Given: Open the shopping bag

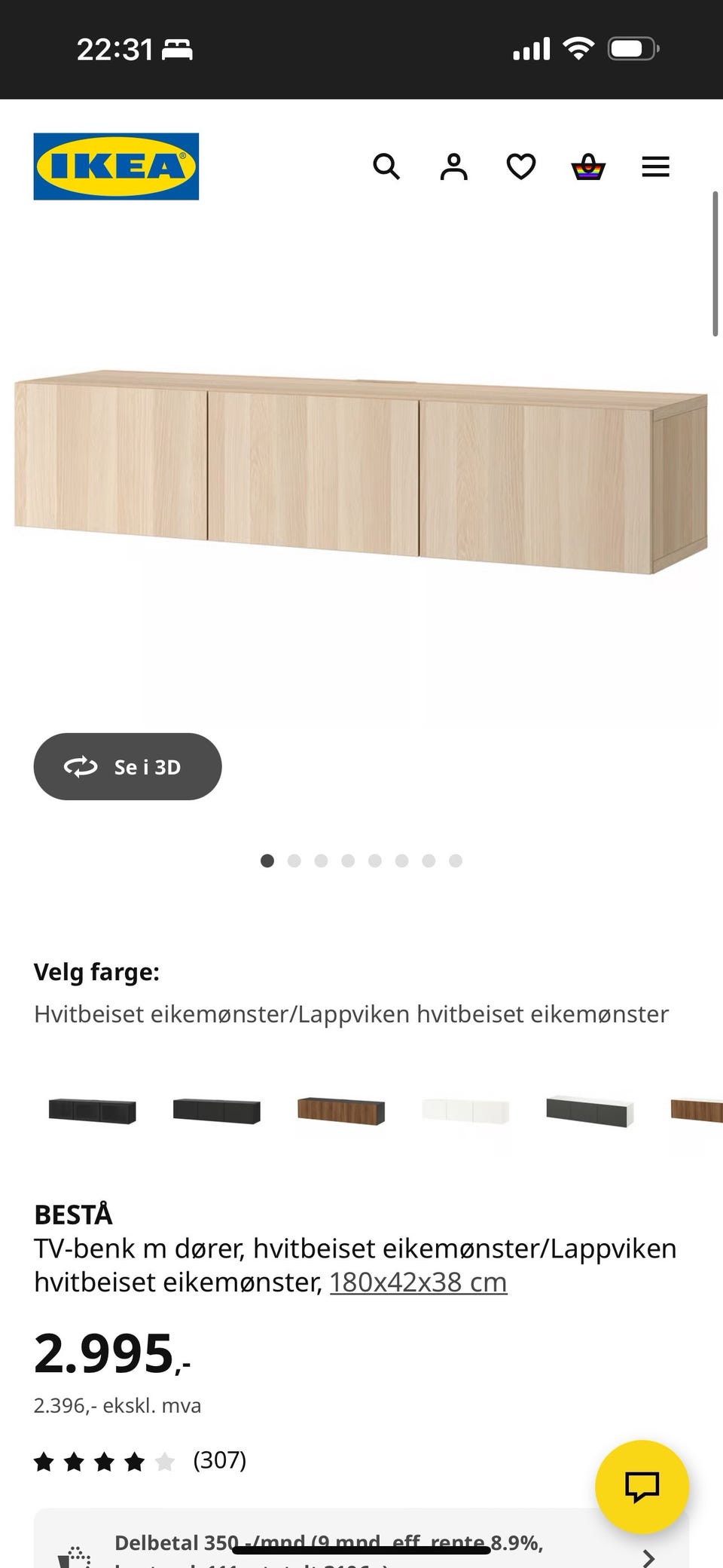Looking at the screenshot, I should [x=589, y=167].
